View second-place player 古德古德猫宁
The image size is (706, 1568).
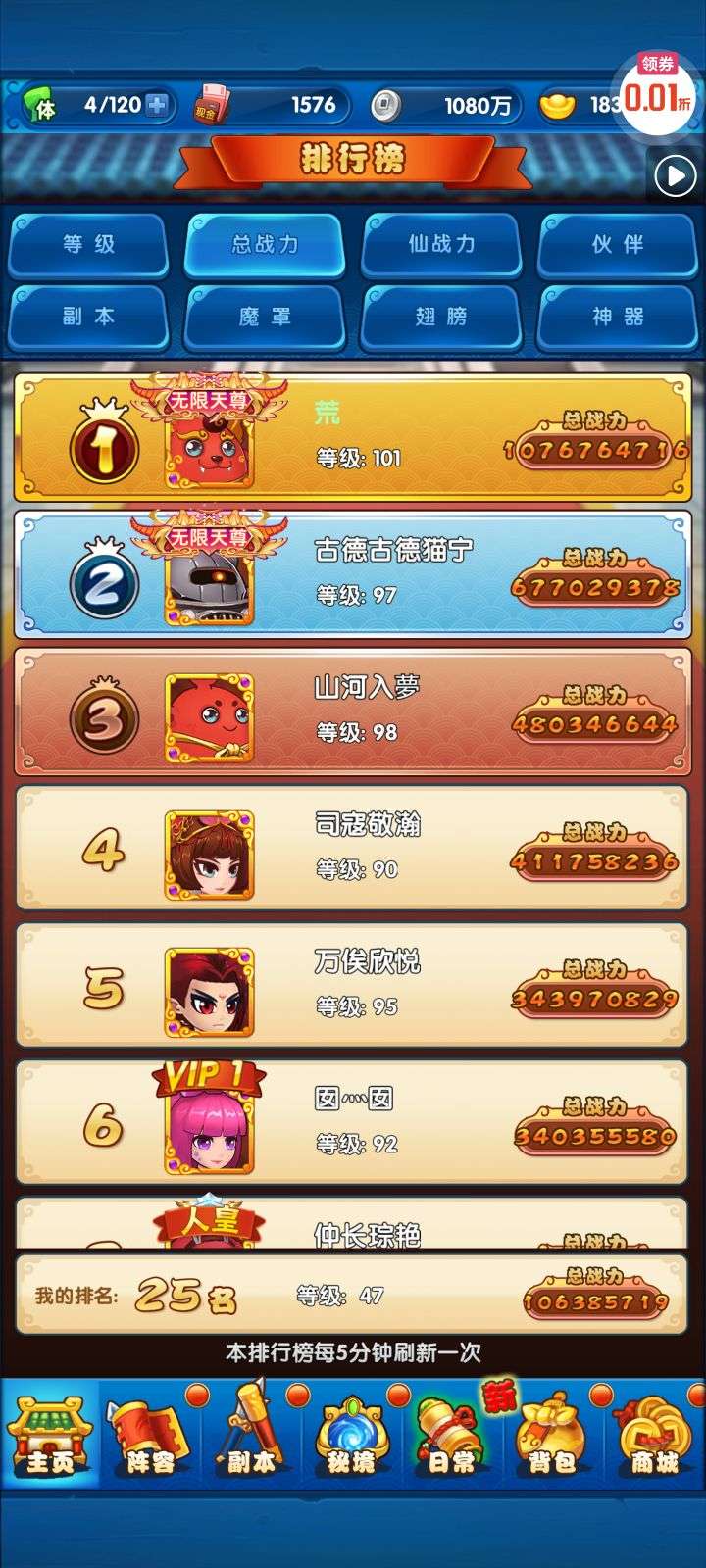[x=353, y=574]
